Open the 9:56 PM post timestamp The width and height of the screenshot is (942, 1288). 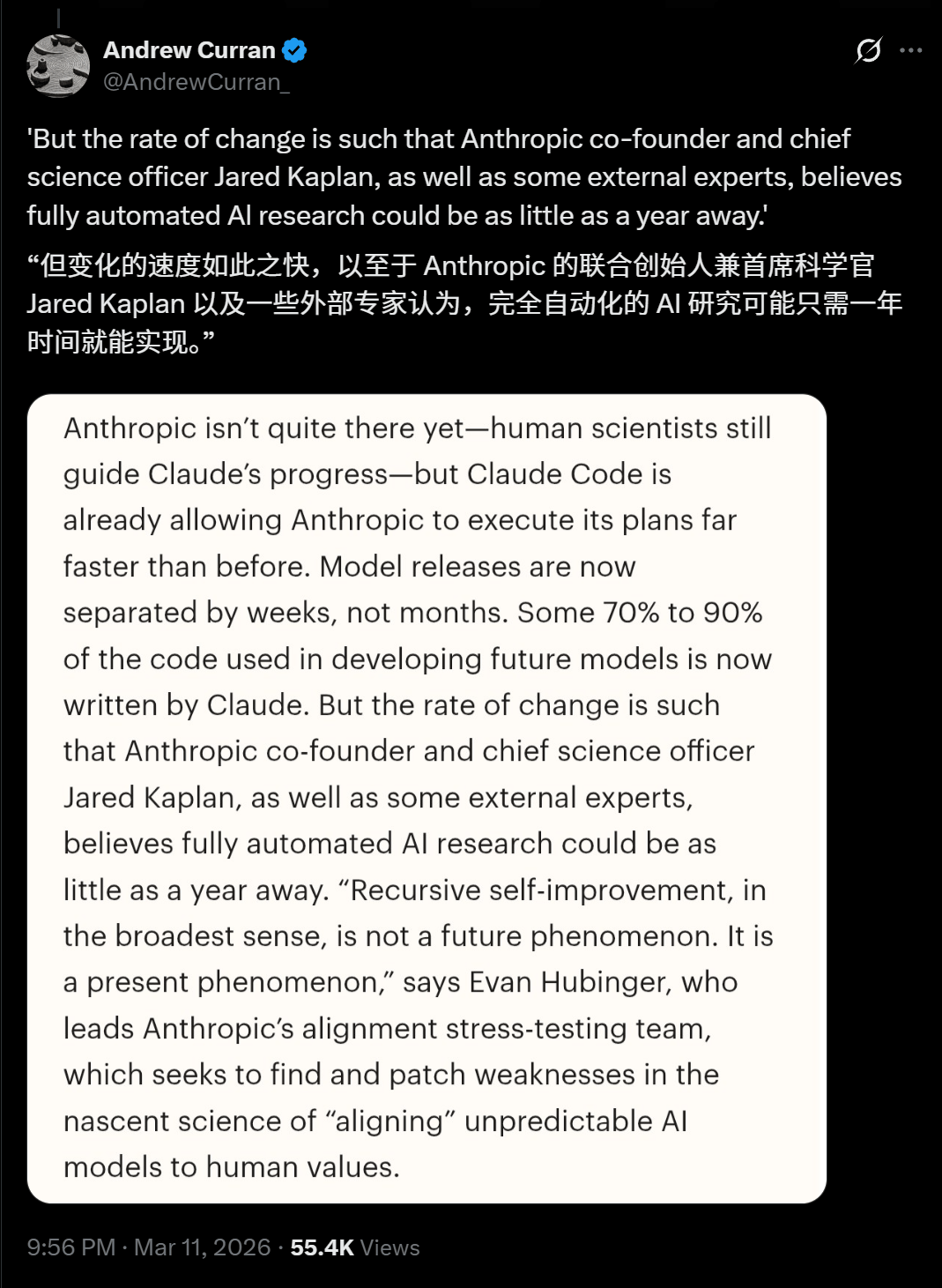coord(148,1247)
